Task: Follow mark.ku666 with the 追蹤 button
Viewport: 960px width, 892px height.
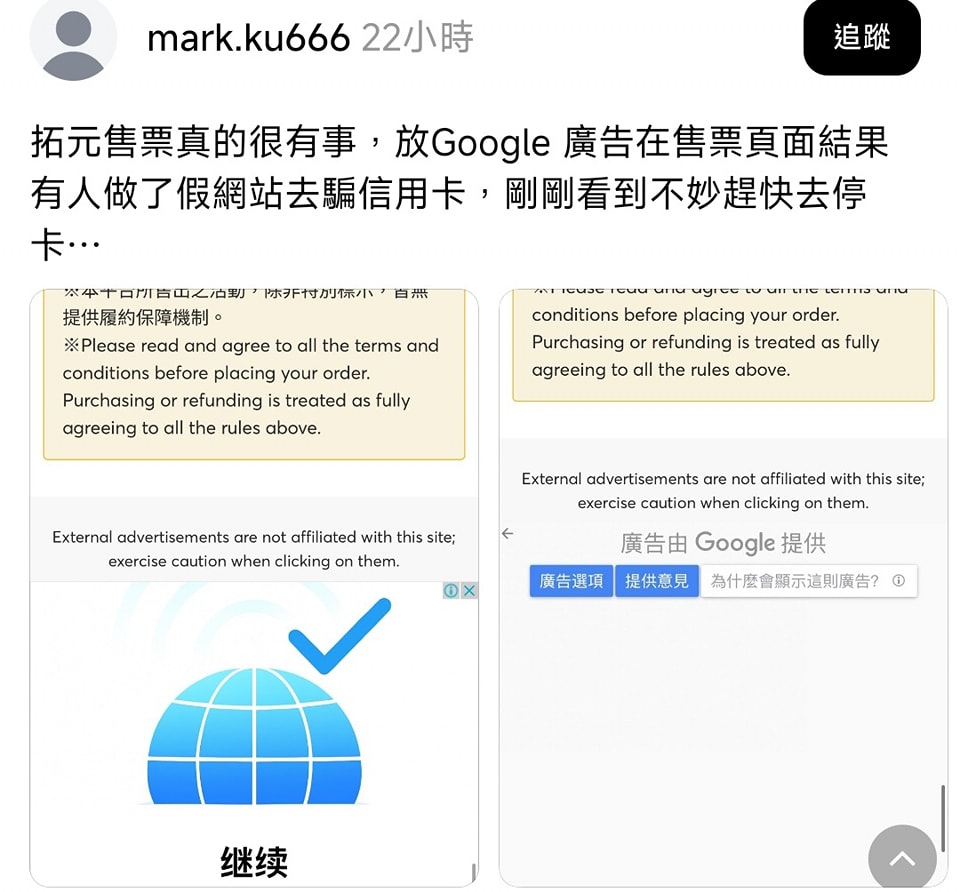Action: tap(861, 38)
